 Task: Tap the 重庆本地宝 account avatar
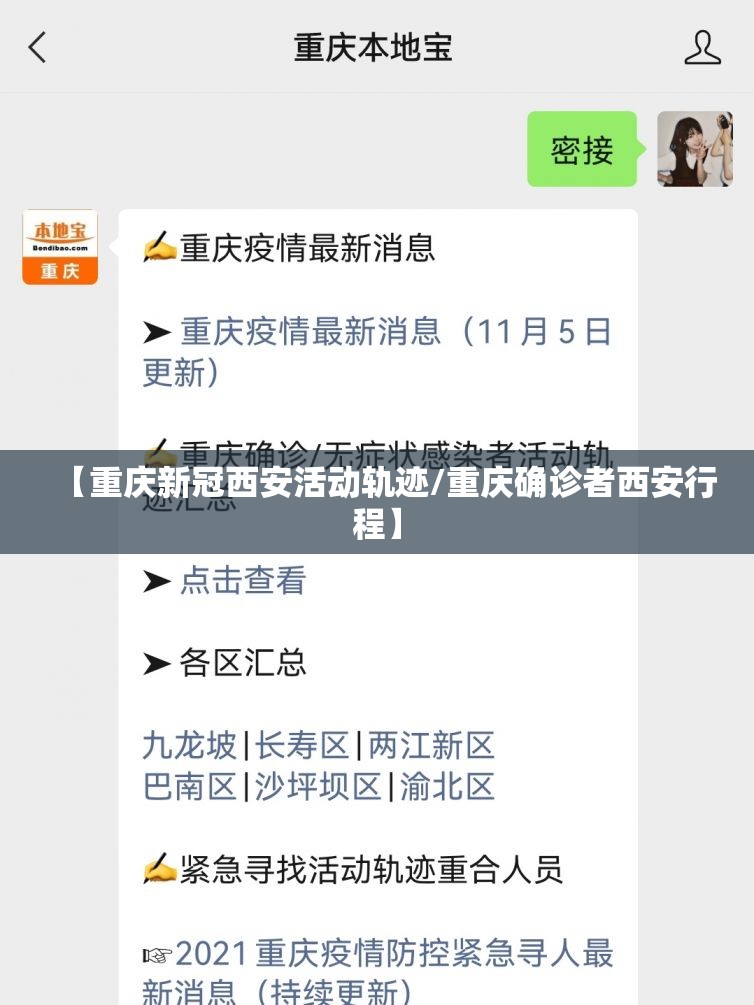coord(60,247)
